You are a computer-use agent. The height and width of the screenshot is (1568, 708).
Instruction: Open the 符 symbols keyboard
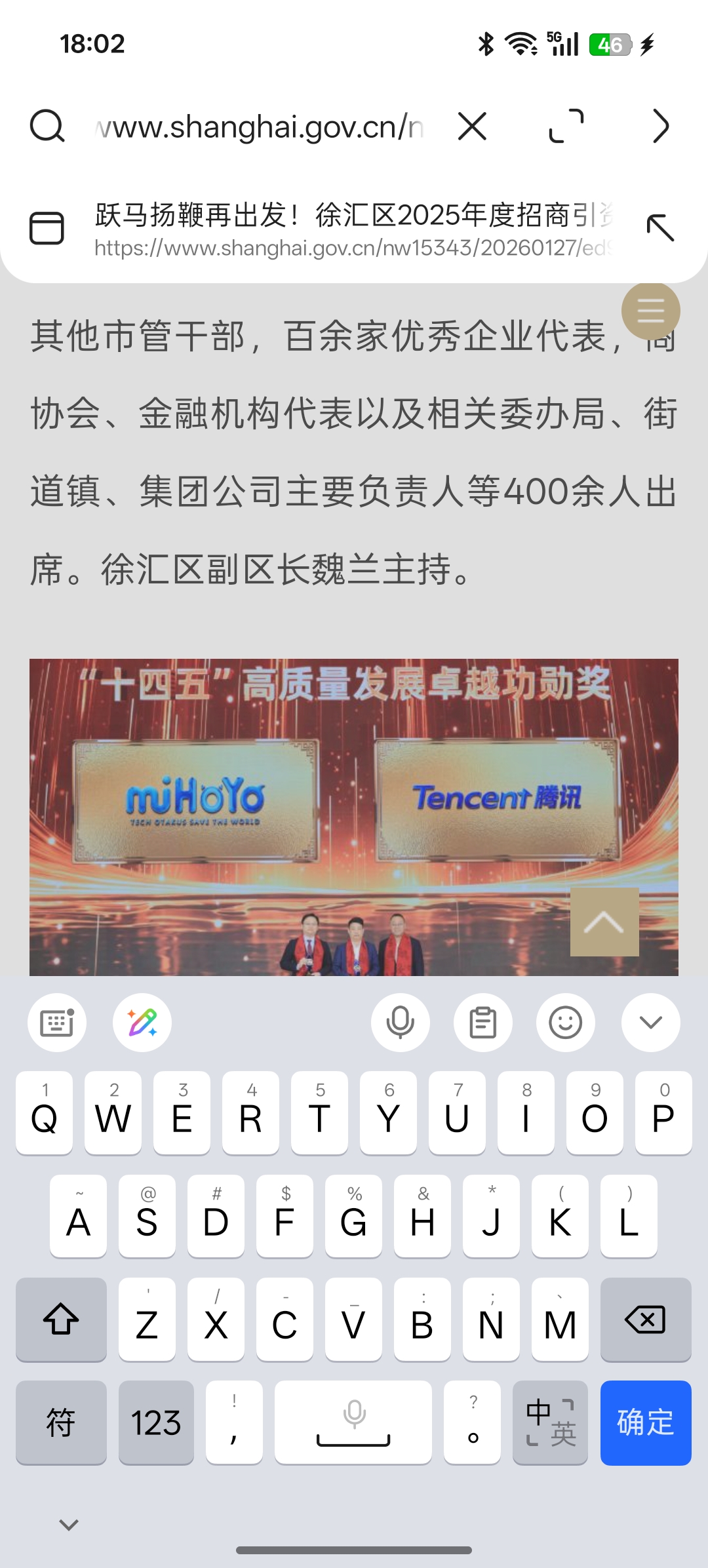tap(61, 1422)
